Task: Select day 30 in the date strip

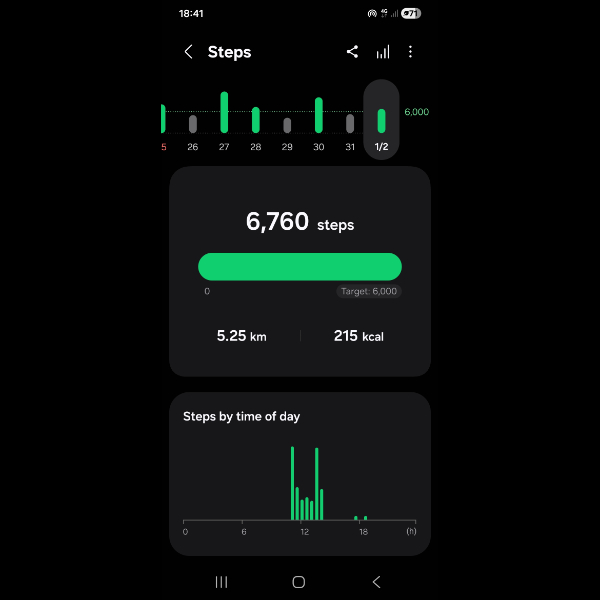Action: coord(319,120)
